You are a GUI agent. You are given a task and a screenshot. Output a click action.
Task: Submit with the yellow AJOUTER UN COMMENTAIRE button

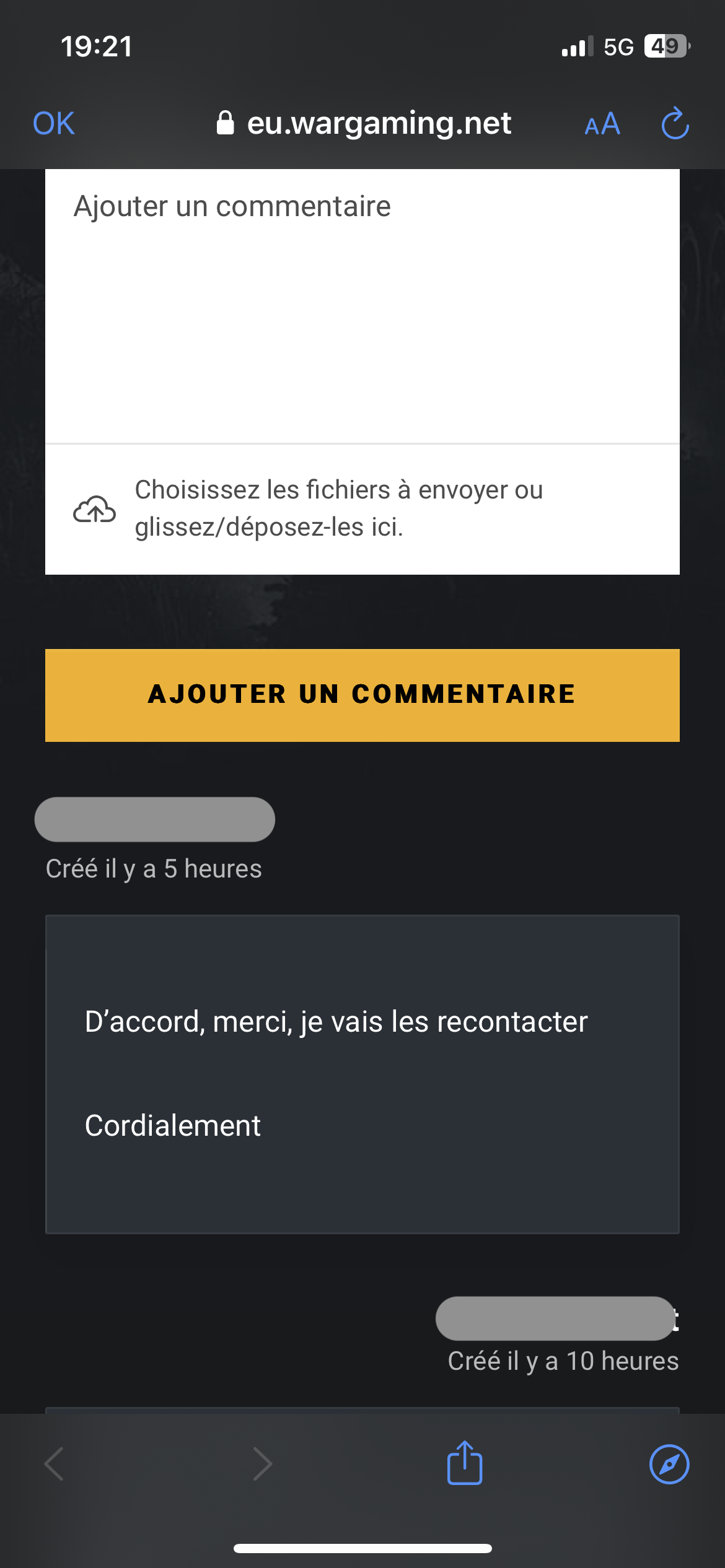tap(362, 695)
